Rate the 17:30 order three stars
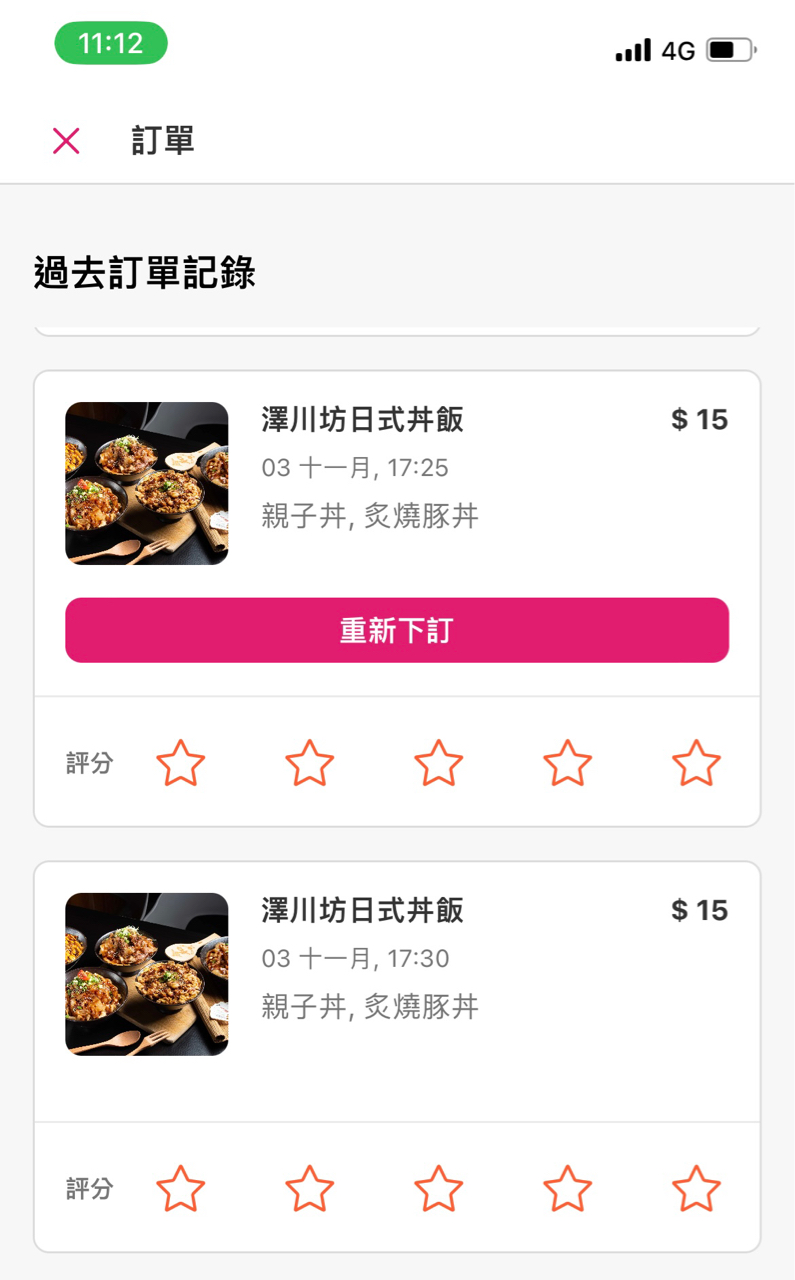Image resolution: width=795 pixels, height=1280 pixels. (x=439, y=1189)
